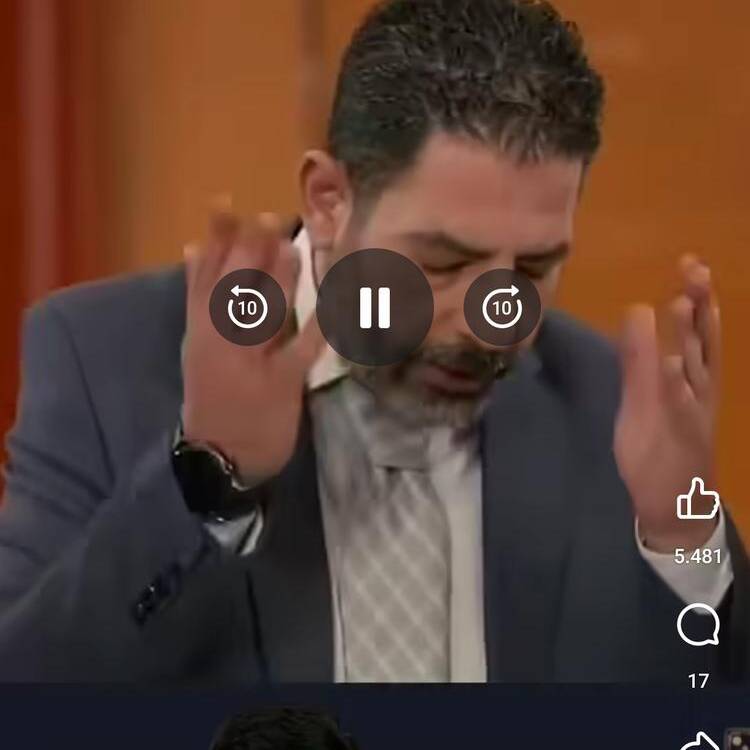Rewind the video 10 seconds
This screenshot has width=750, height=750.
point(247,308)
